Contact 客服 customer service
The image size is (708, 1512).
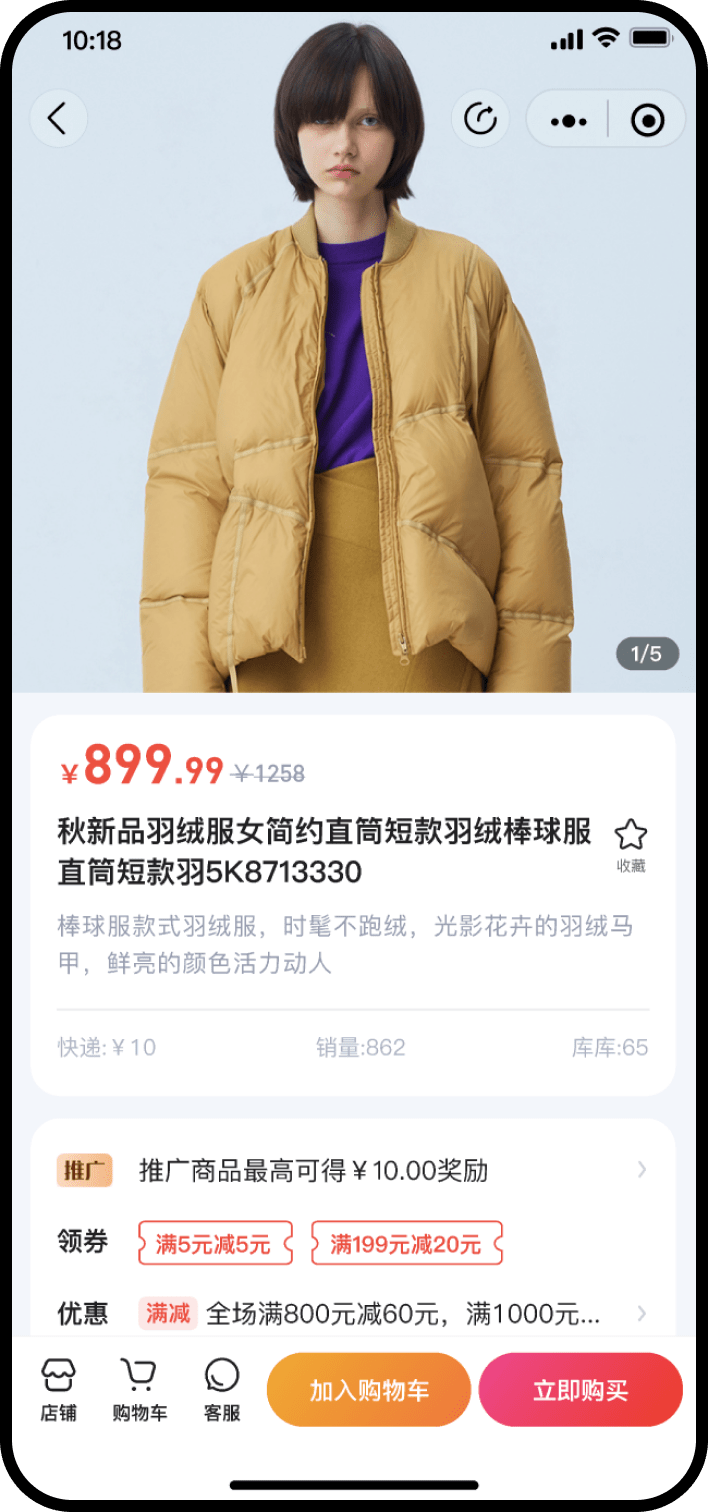[222, 1389]
